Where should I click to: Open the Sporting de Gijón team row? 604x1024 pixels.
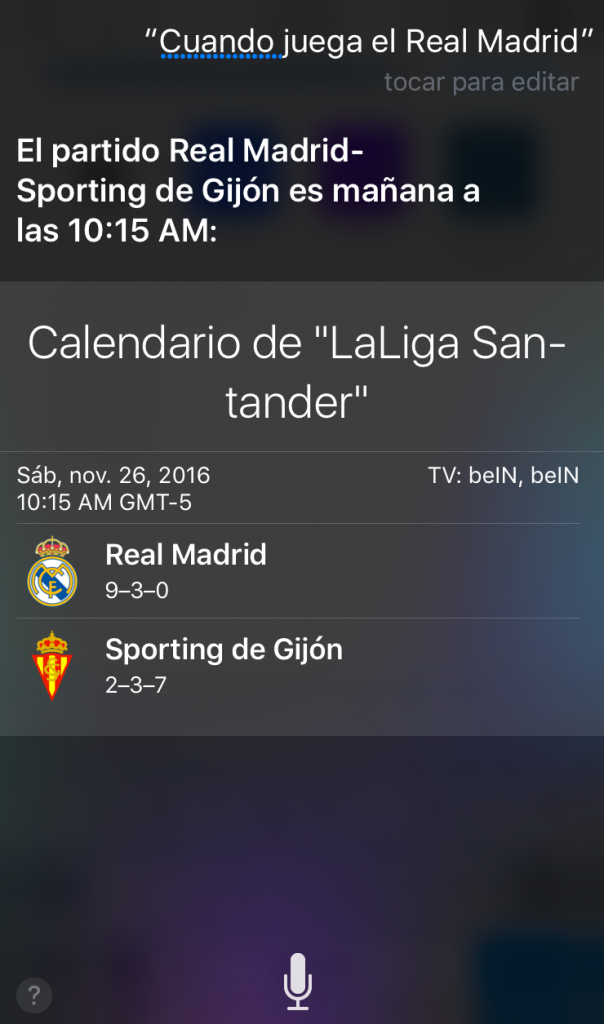[x=301, y=665]
